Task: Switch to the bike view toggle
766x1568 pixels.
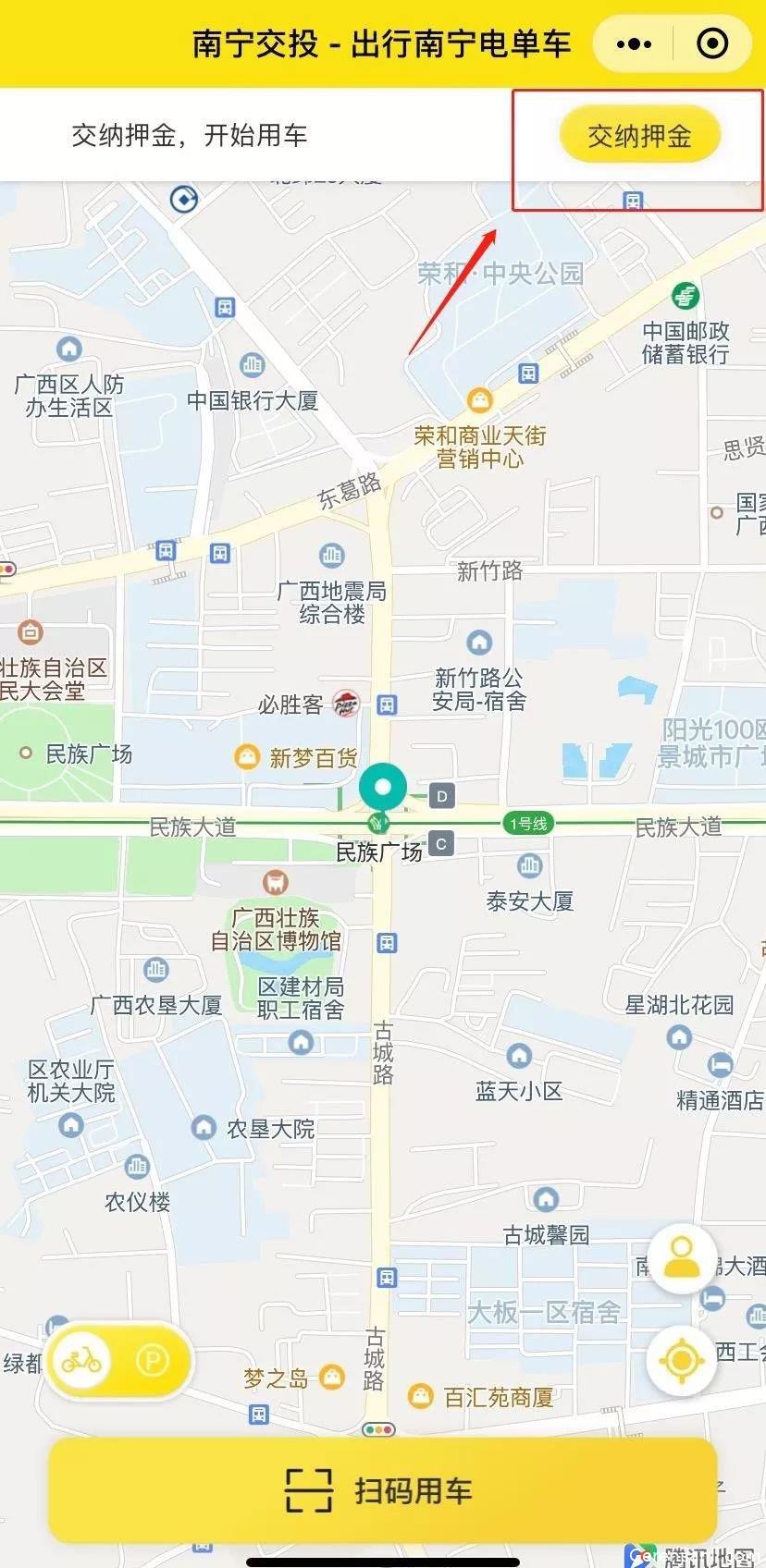Action: [x=81, y=1361]
